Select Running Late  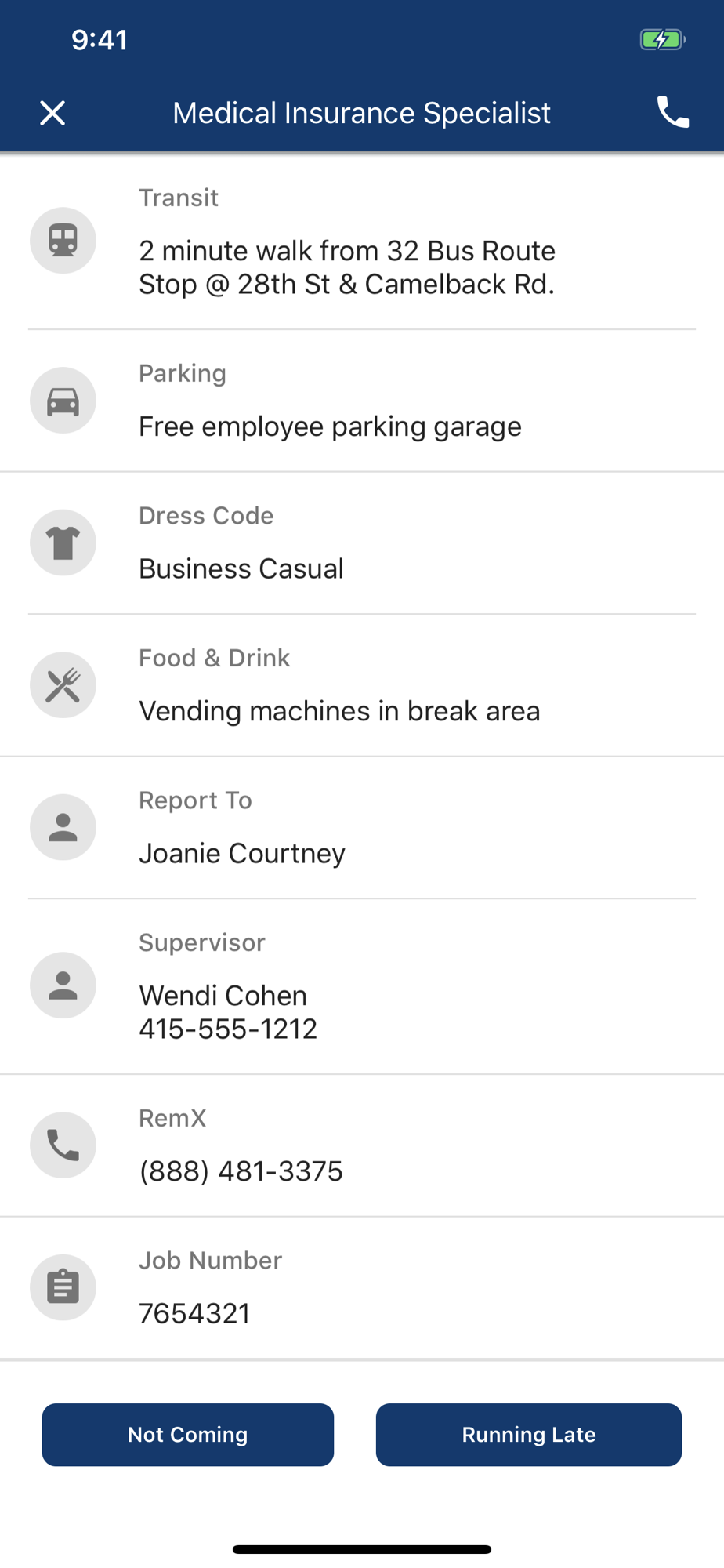click(x=529, y=1434)
